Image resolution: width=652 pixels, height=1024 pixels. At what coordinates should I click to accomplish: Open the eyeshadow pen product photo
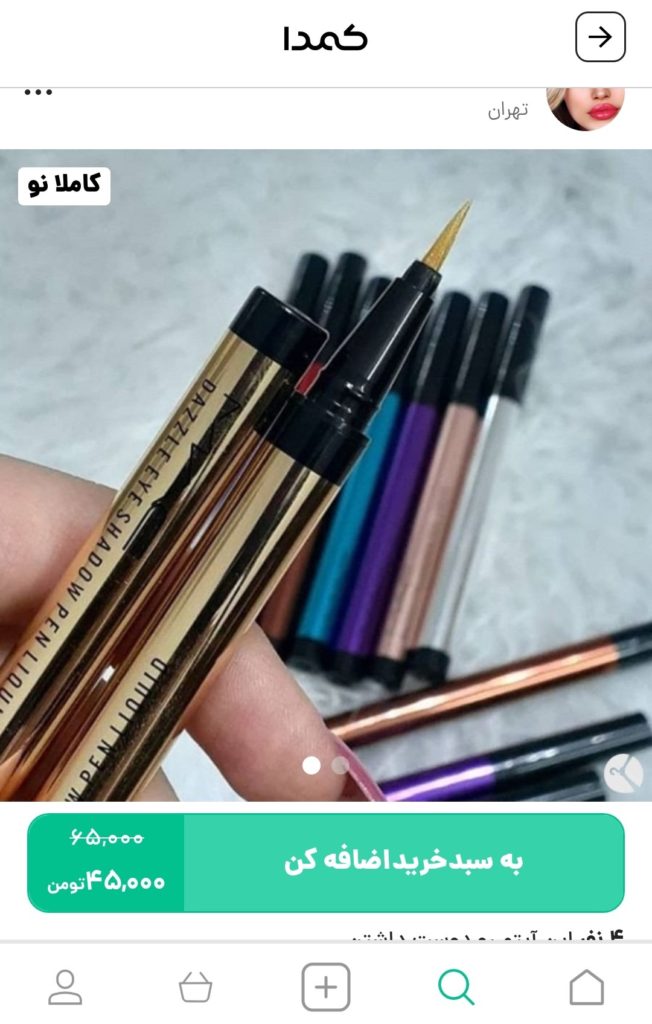click(x=326, y=475)
